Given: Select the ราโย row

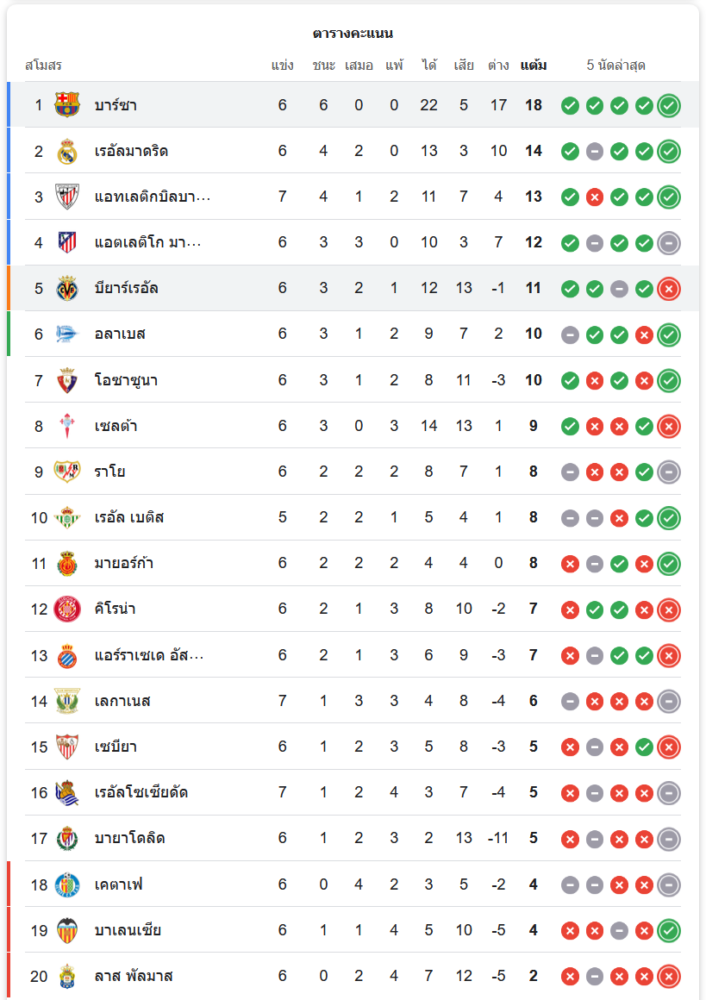Looking at the screenshot, I should pos(110,471).
